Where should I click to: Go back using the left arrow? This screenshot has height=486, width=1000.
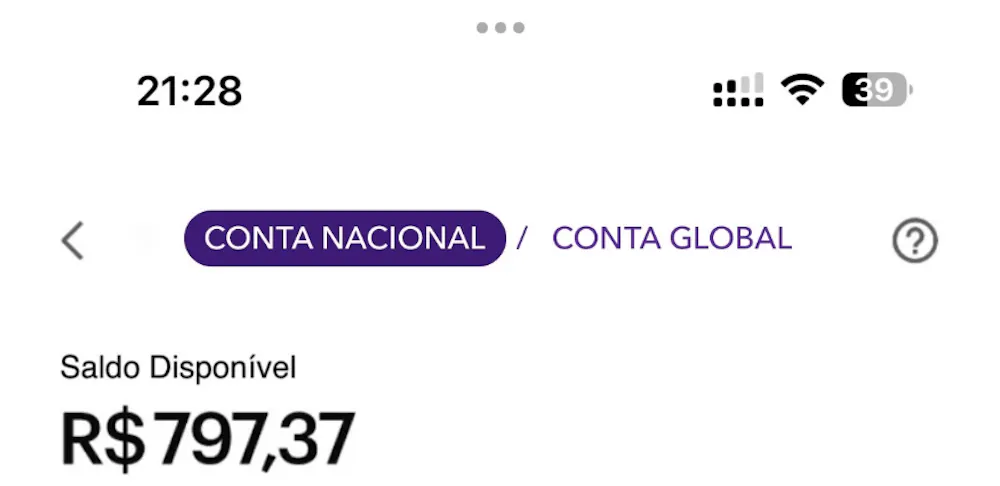pos(72,241)
